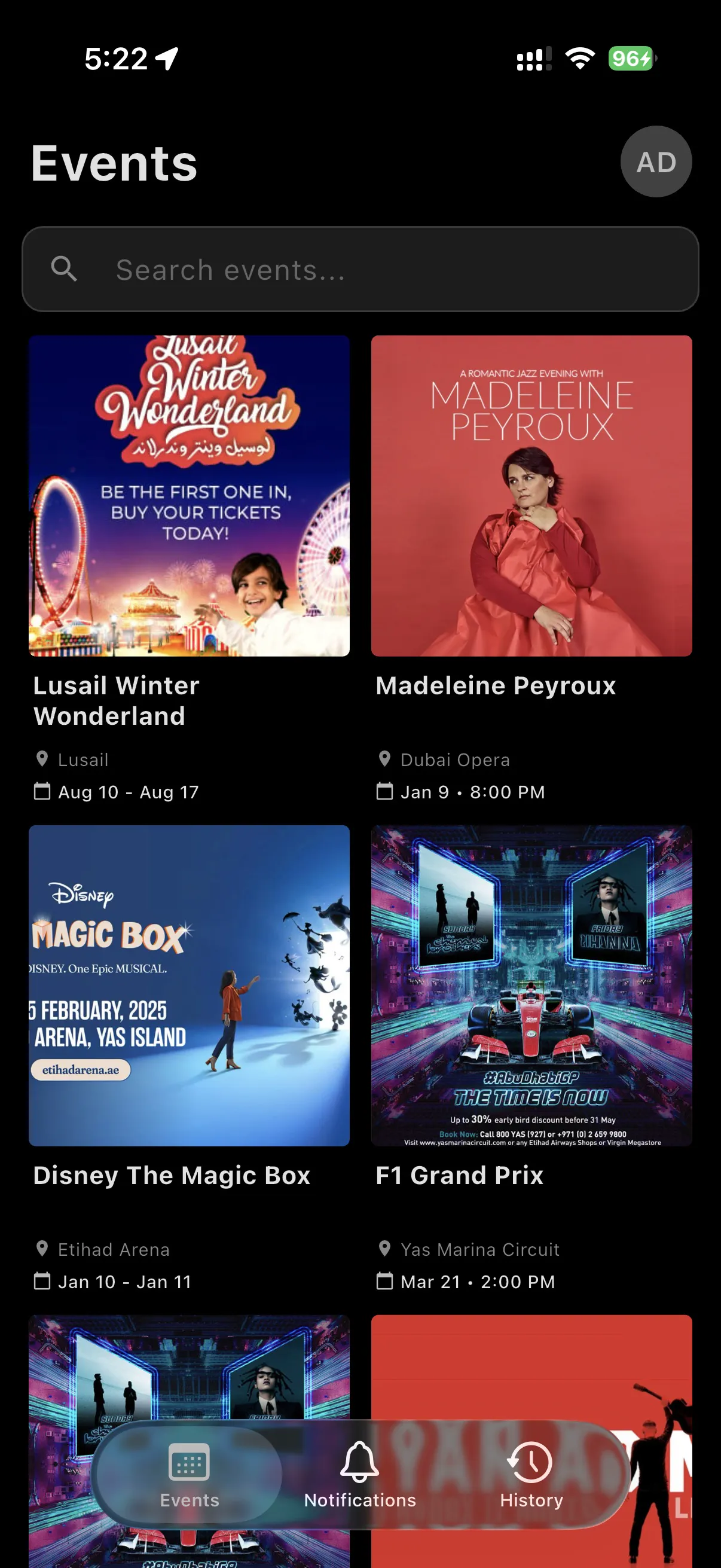Screen dimensions: 721x1568
Task: Select the F1 Grand Prix event card
Action: point(531,986)
